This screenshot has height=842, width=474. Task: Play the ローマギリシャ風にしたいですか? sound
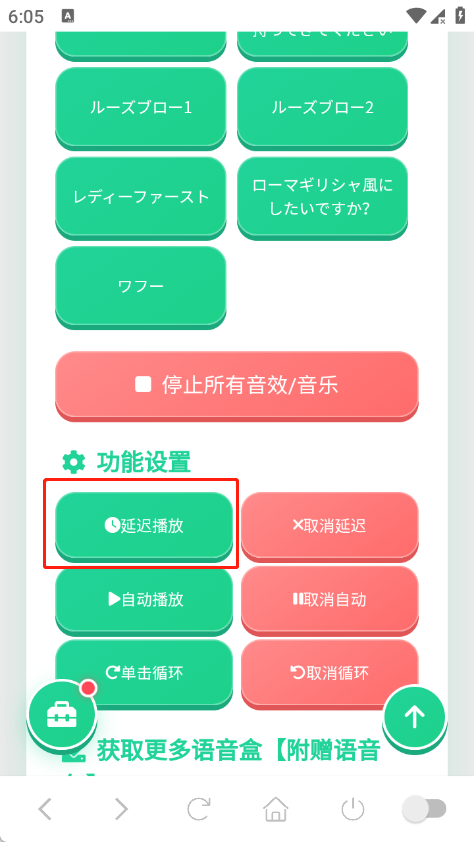(x=322, y=198)
